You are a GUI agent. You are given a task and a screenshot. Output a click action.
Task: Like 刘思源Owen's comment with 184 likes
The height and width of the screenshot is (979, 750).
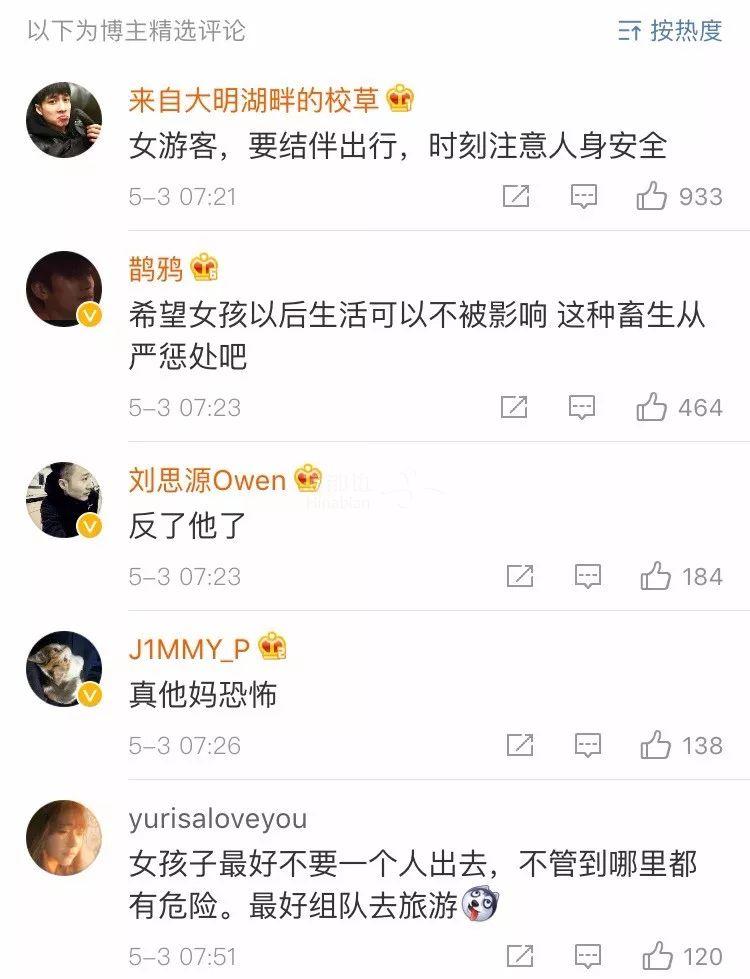click(656, 576)
